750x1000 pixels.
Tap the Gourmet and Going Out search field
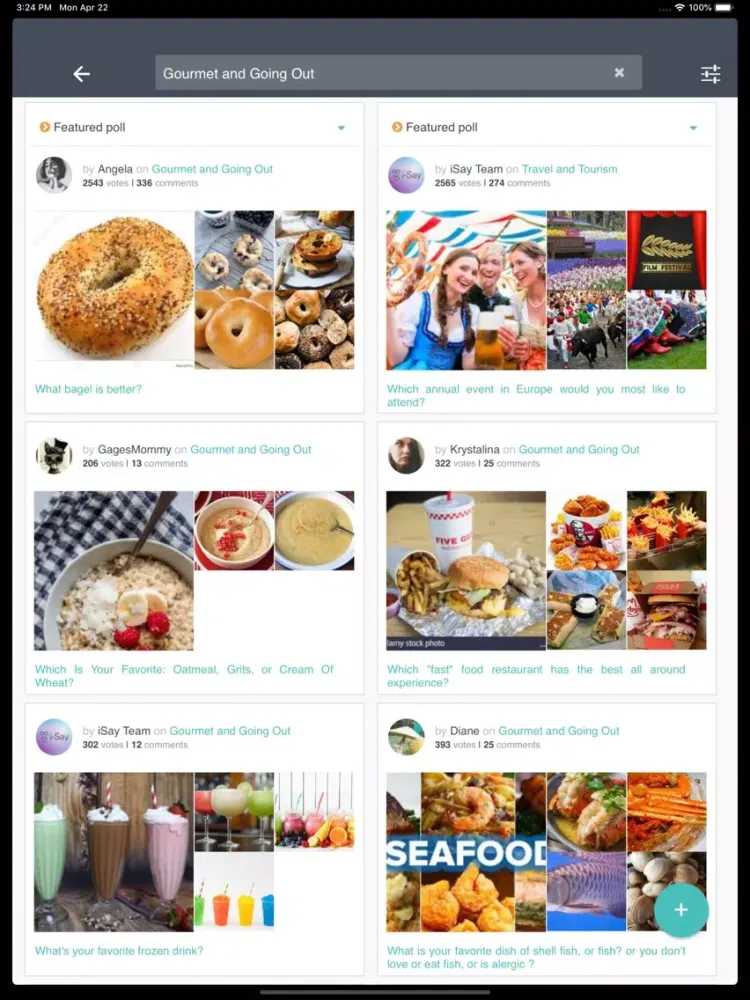[380, 73]
